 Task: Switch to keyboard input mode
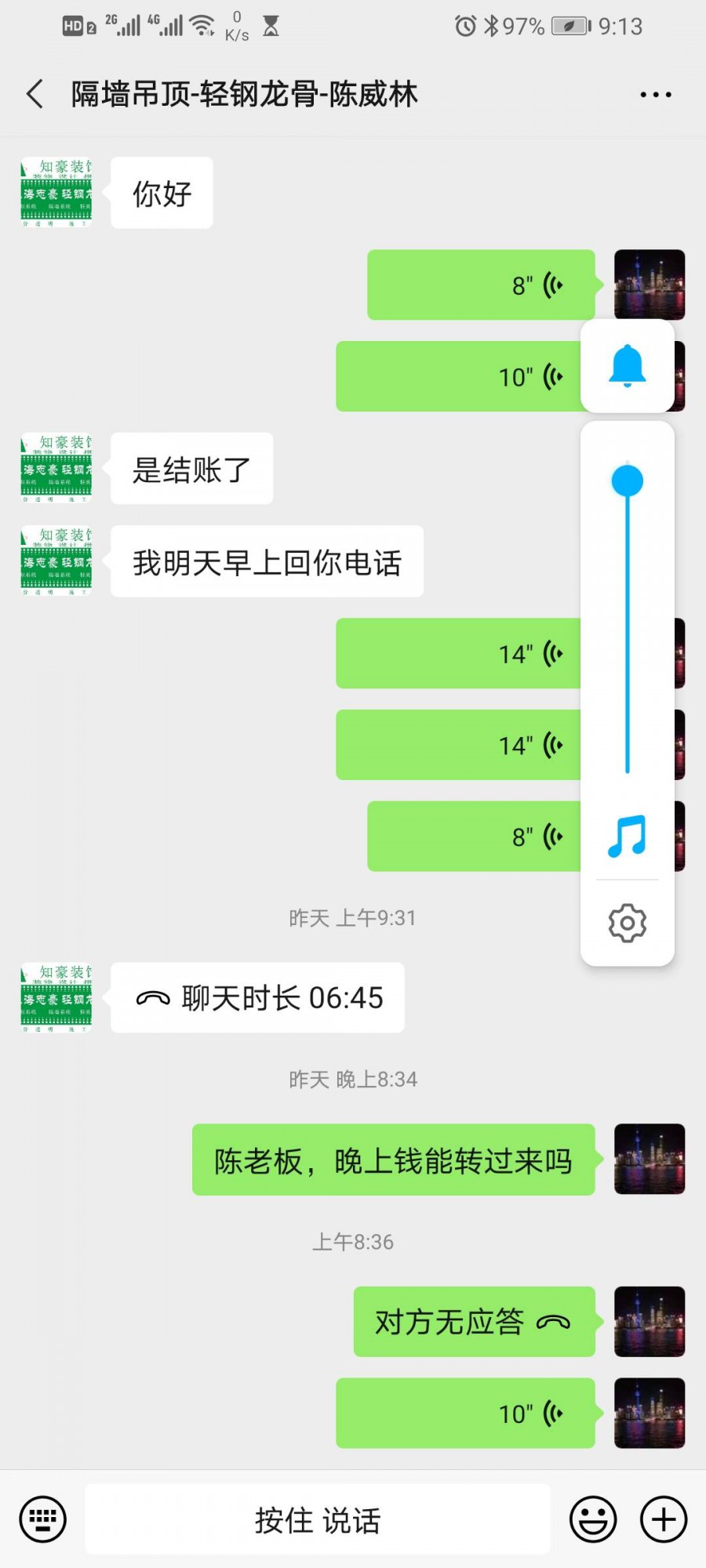tap(43, 1519)
